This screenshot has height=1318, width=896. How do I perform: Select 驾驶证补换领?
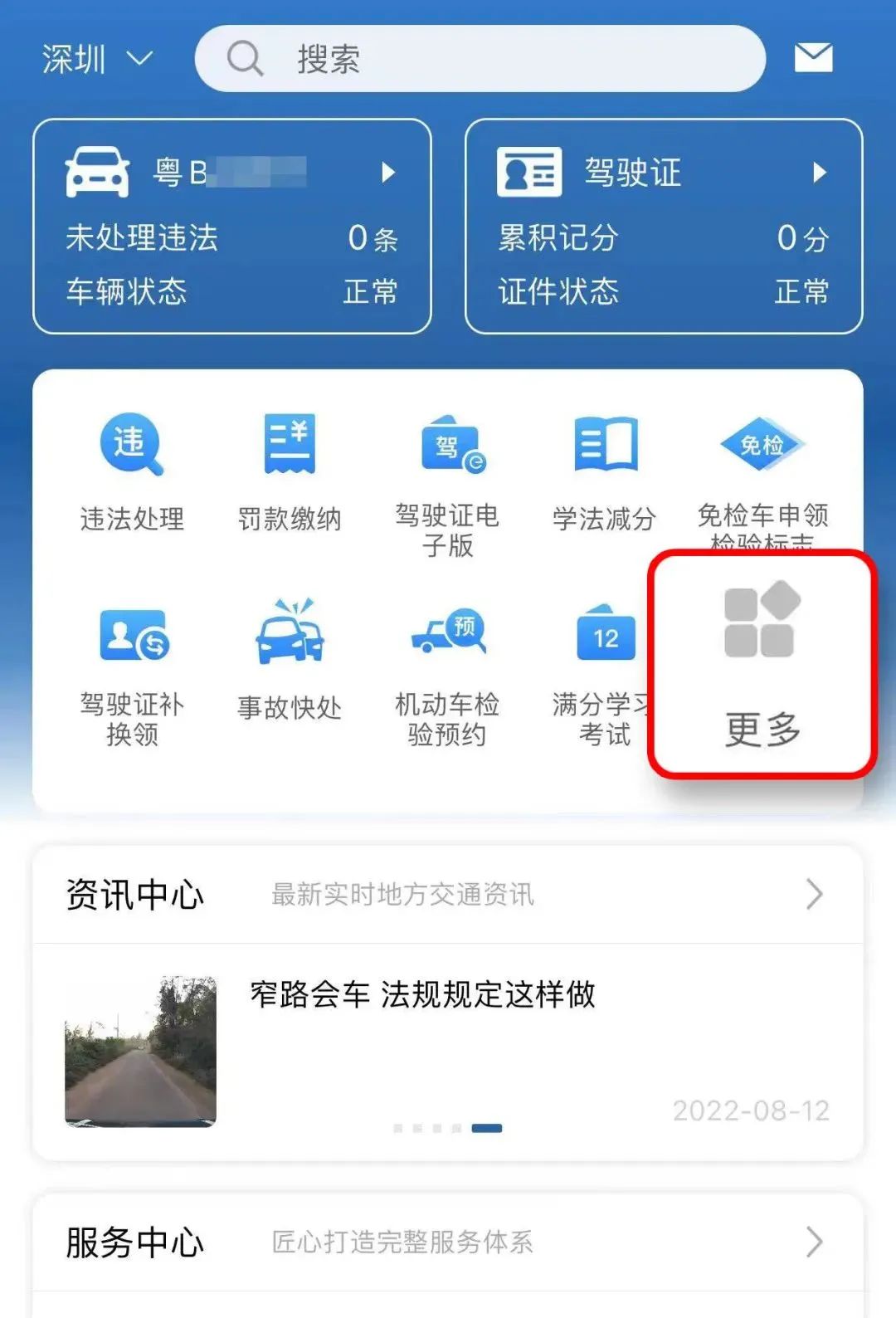click(132, 674)
